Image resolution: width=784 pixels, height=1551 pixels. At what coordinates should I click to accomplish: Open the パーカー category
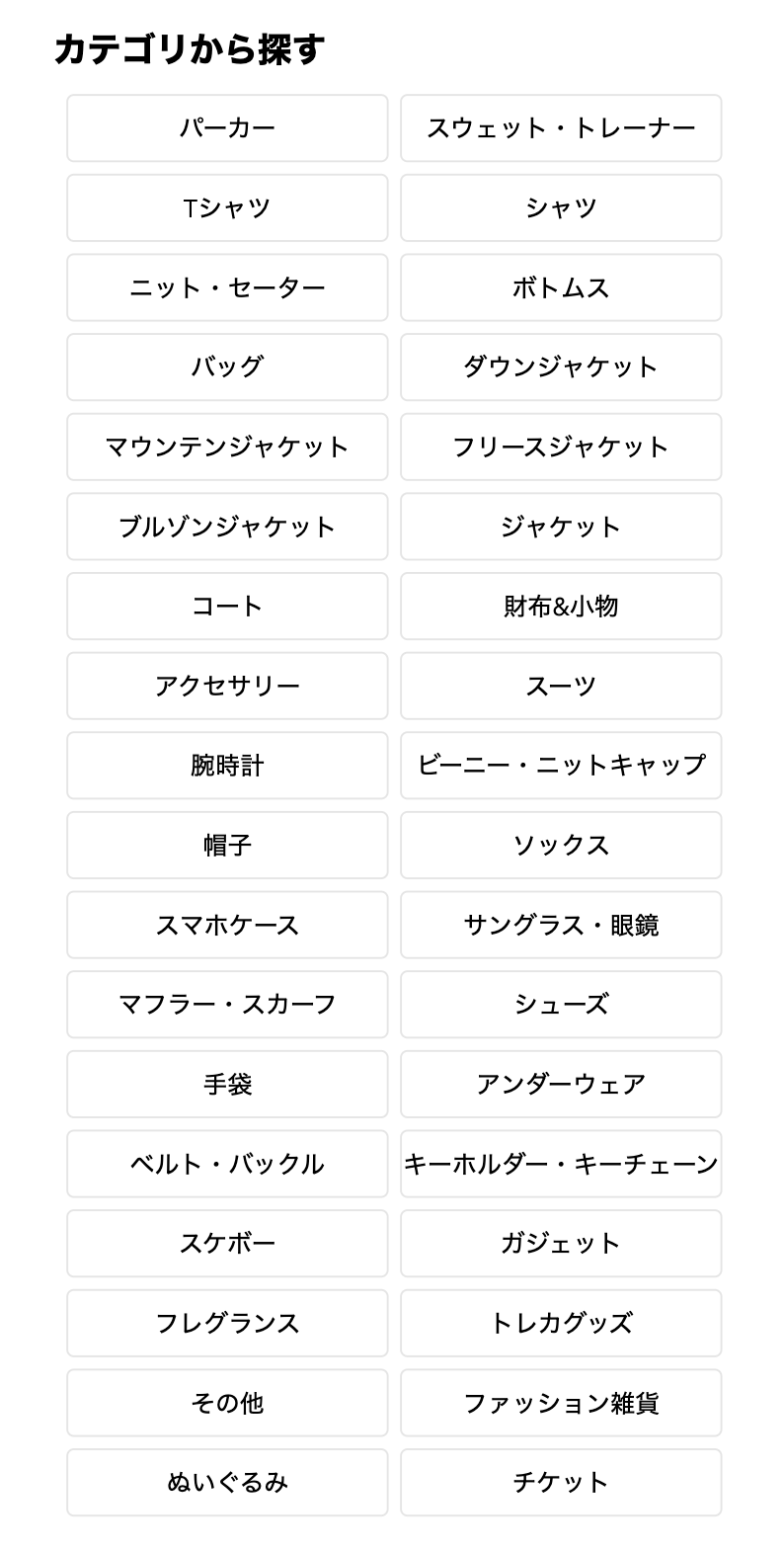(227, 128)
